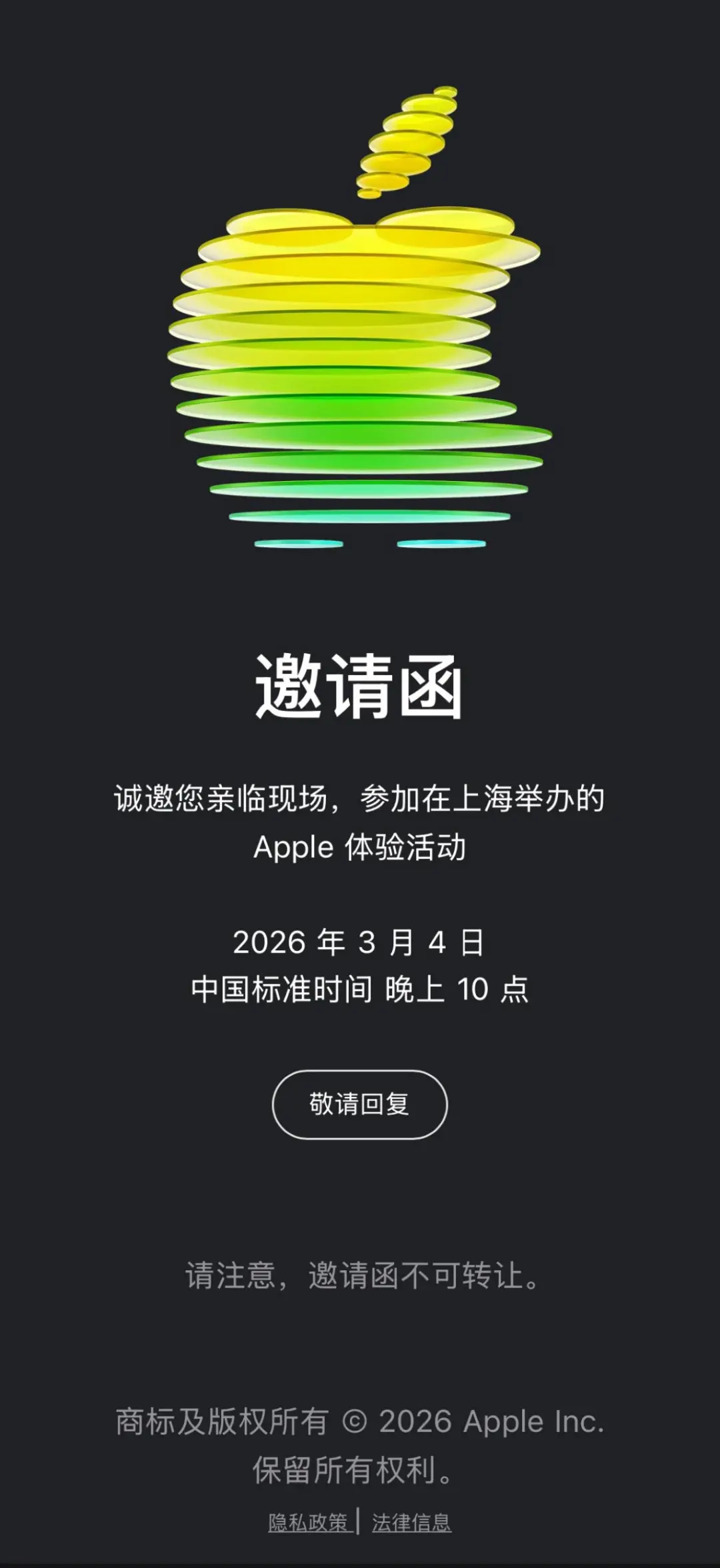Open the 隐私政策 link

(309, 1523)
